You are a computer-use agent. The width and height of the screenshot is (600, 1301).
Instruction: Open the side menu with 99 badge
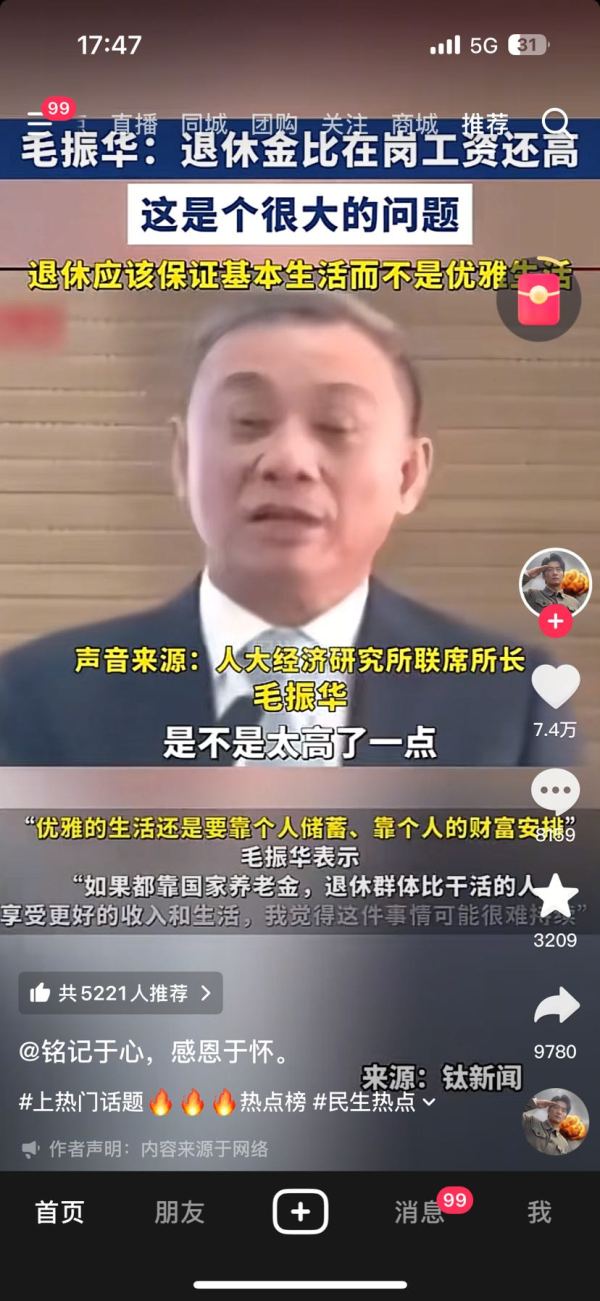point(40,122)
